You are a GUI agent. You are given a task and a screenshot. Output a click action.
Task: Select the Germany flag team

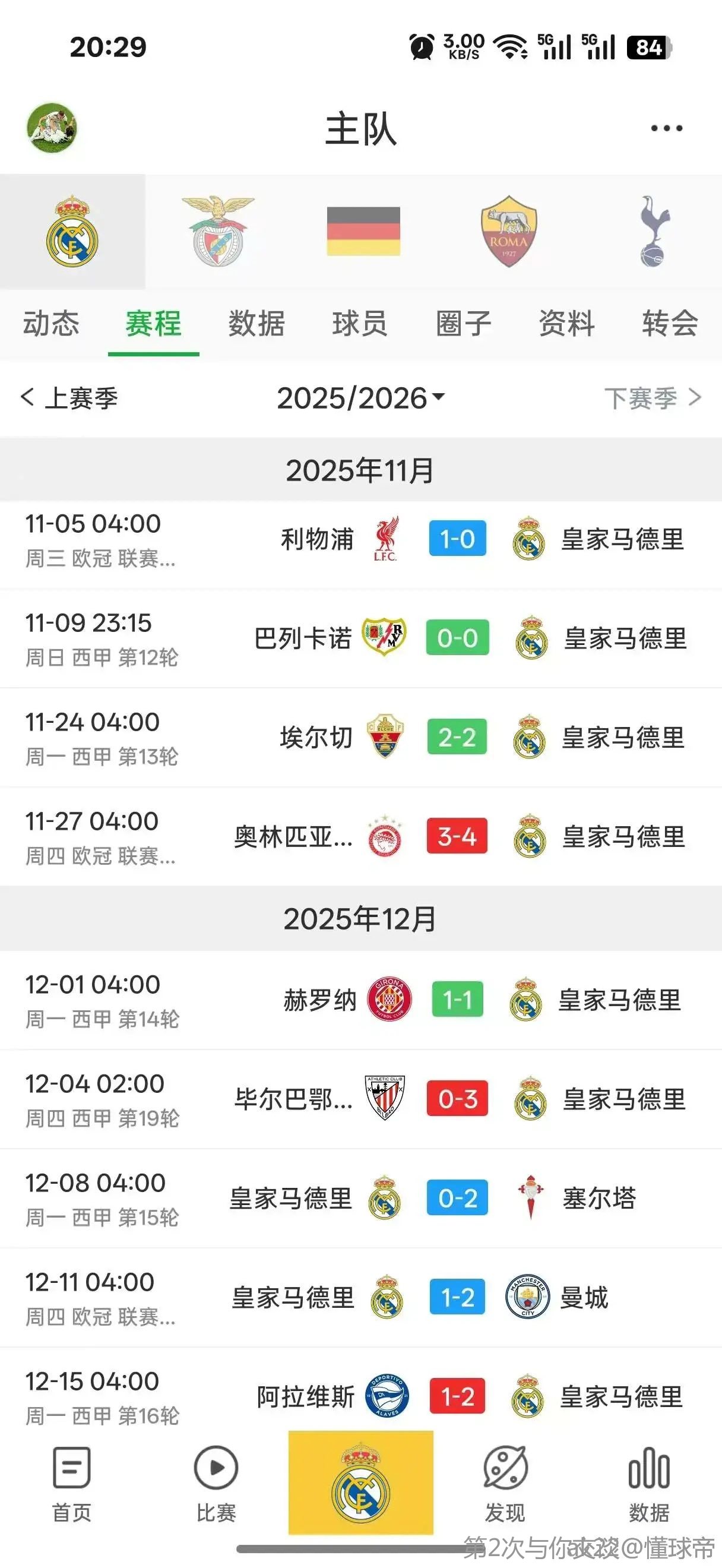coord(363,231)
